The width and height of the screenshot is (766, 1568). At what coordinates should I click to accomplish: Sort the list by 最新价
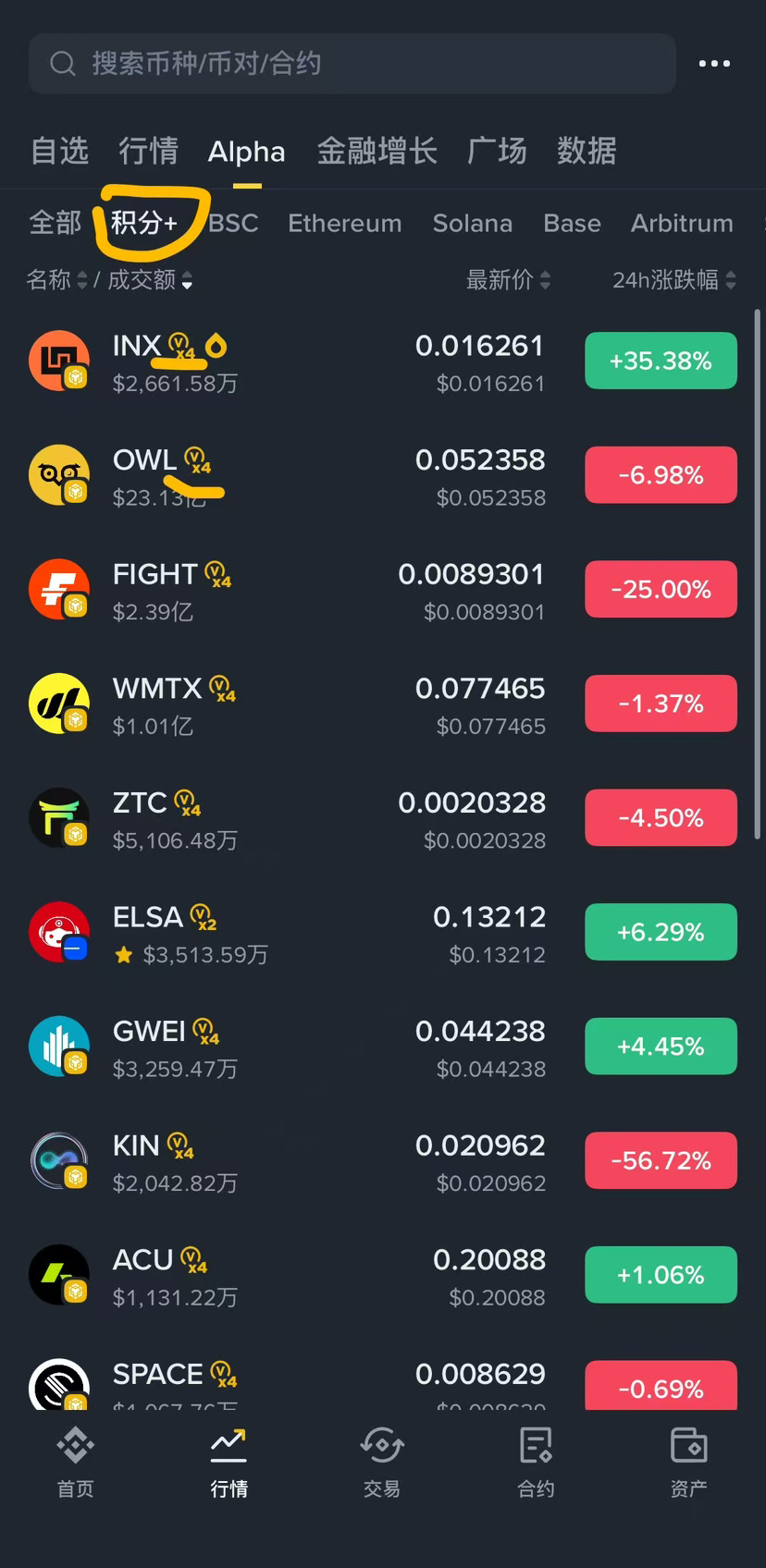508,279
